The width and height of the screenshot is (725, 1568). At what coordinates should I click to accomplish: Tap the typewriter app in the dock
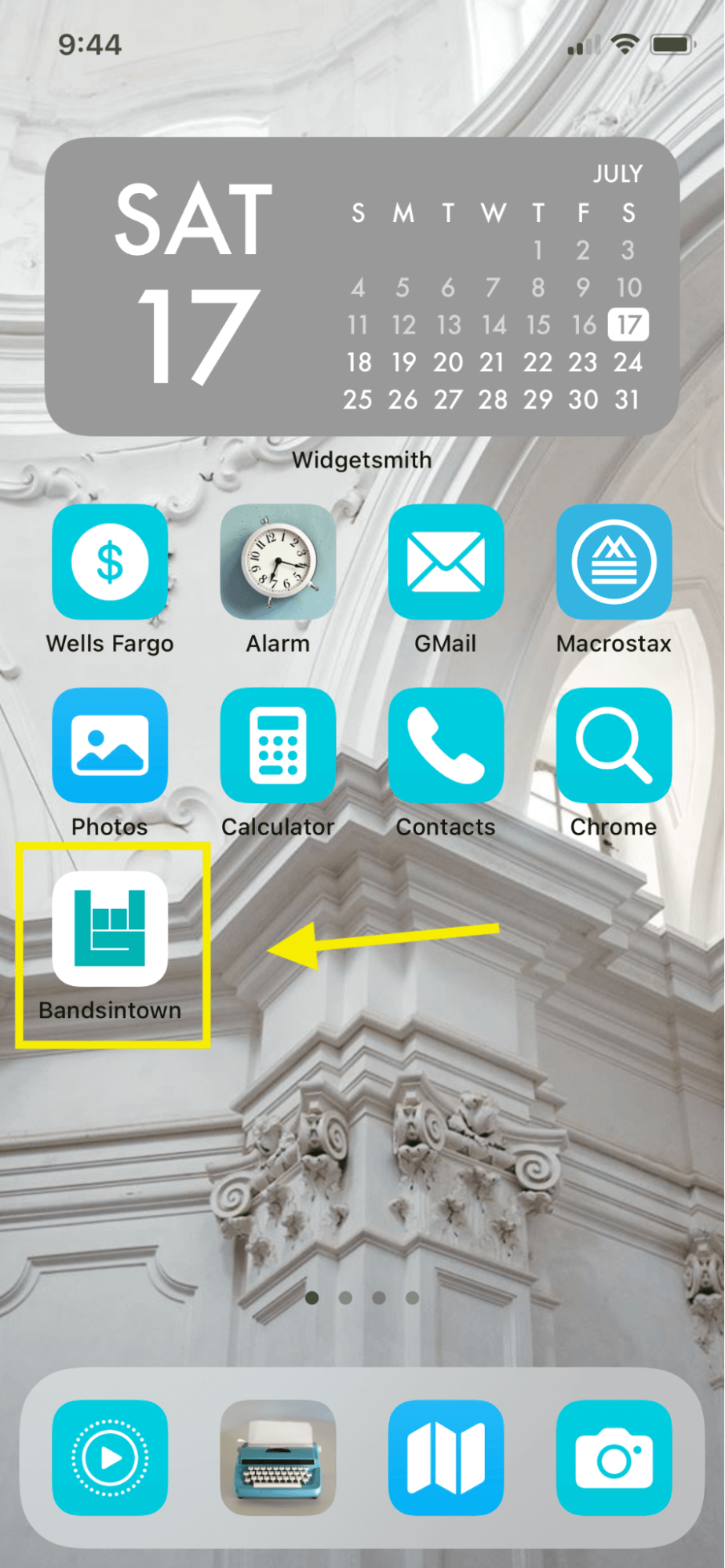click(x=278, y=1457)
